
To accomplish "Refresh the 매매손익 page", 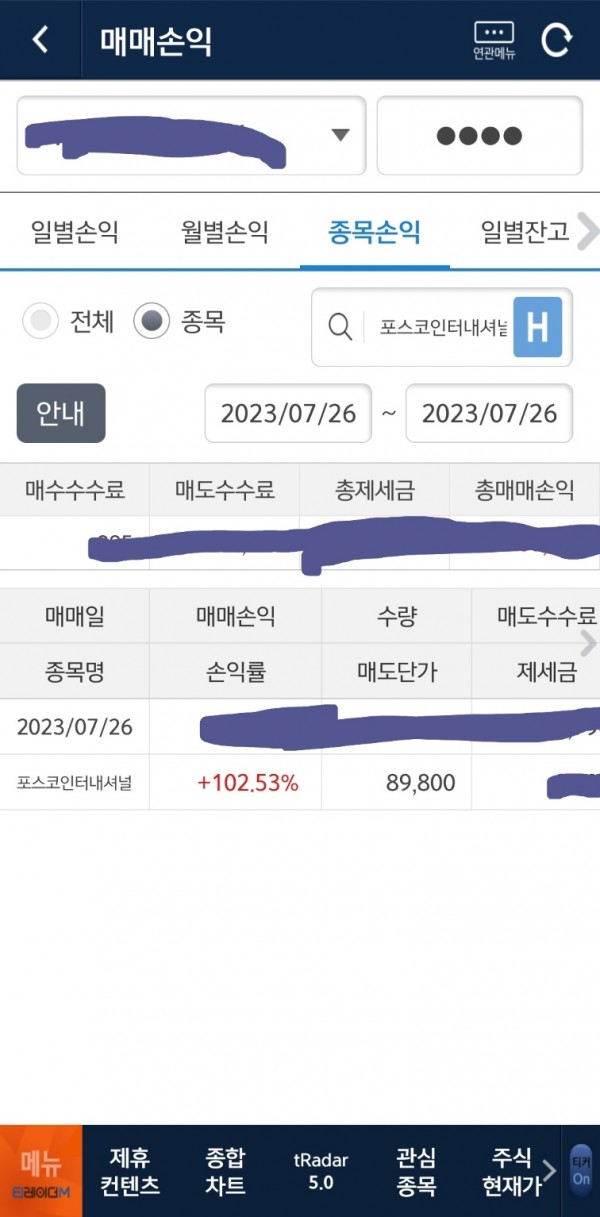I will click(557, 40).
